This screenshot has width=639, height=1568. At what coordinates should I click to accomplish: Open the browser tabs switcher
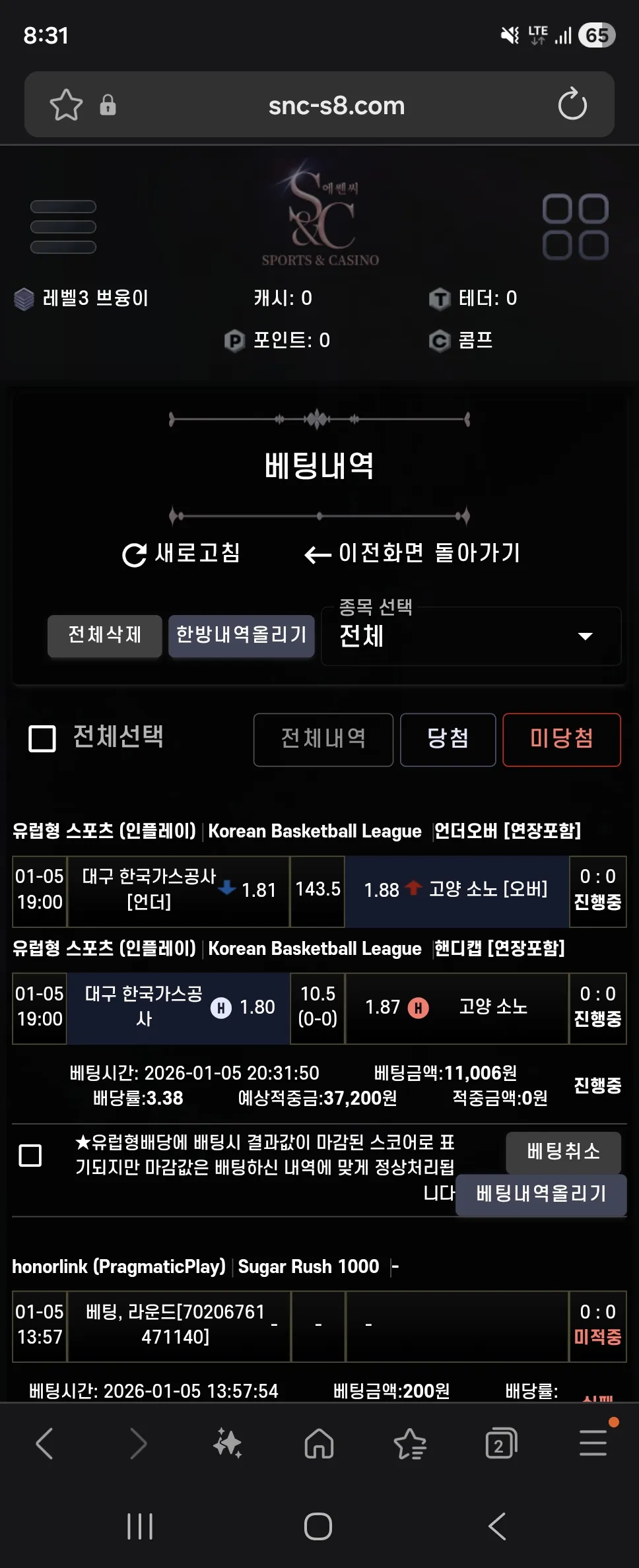click(x=501, y=1445)
